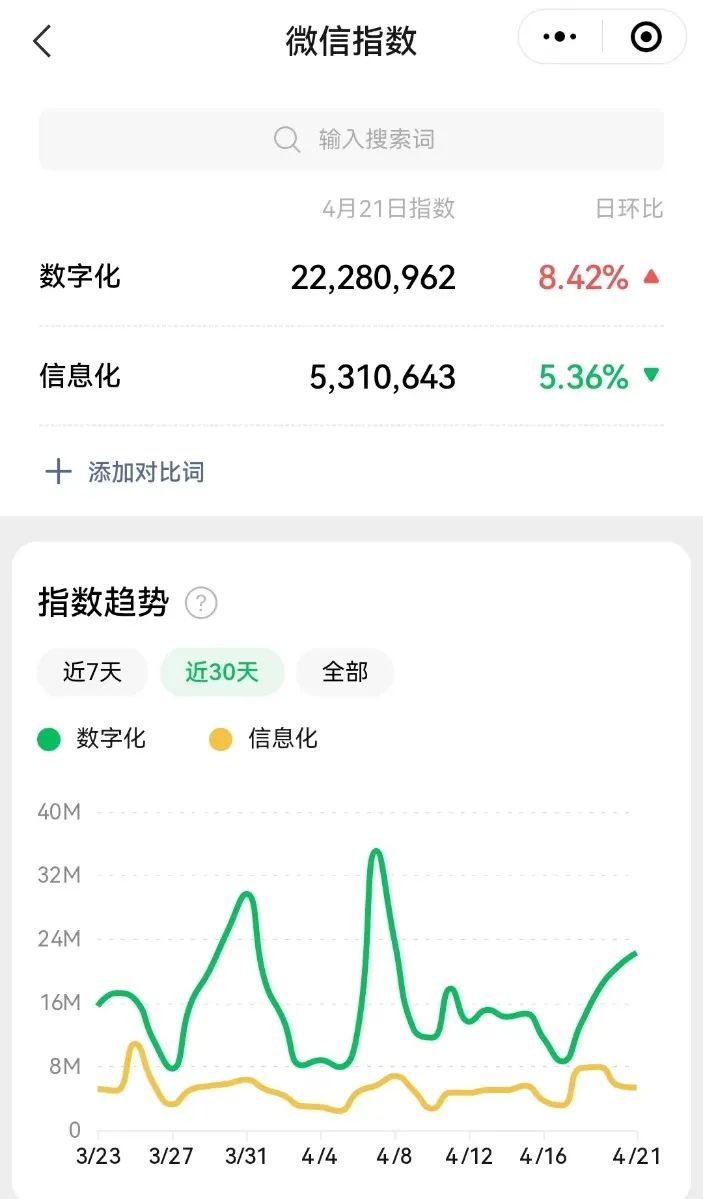The width and height of the screenshot is (703, 1199).
Task: Open the mini program three-dot menu
Action: point(559,38)
